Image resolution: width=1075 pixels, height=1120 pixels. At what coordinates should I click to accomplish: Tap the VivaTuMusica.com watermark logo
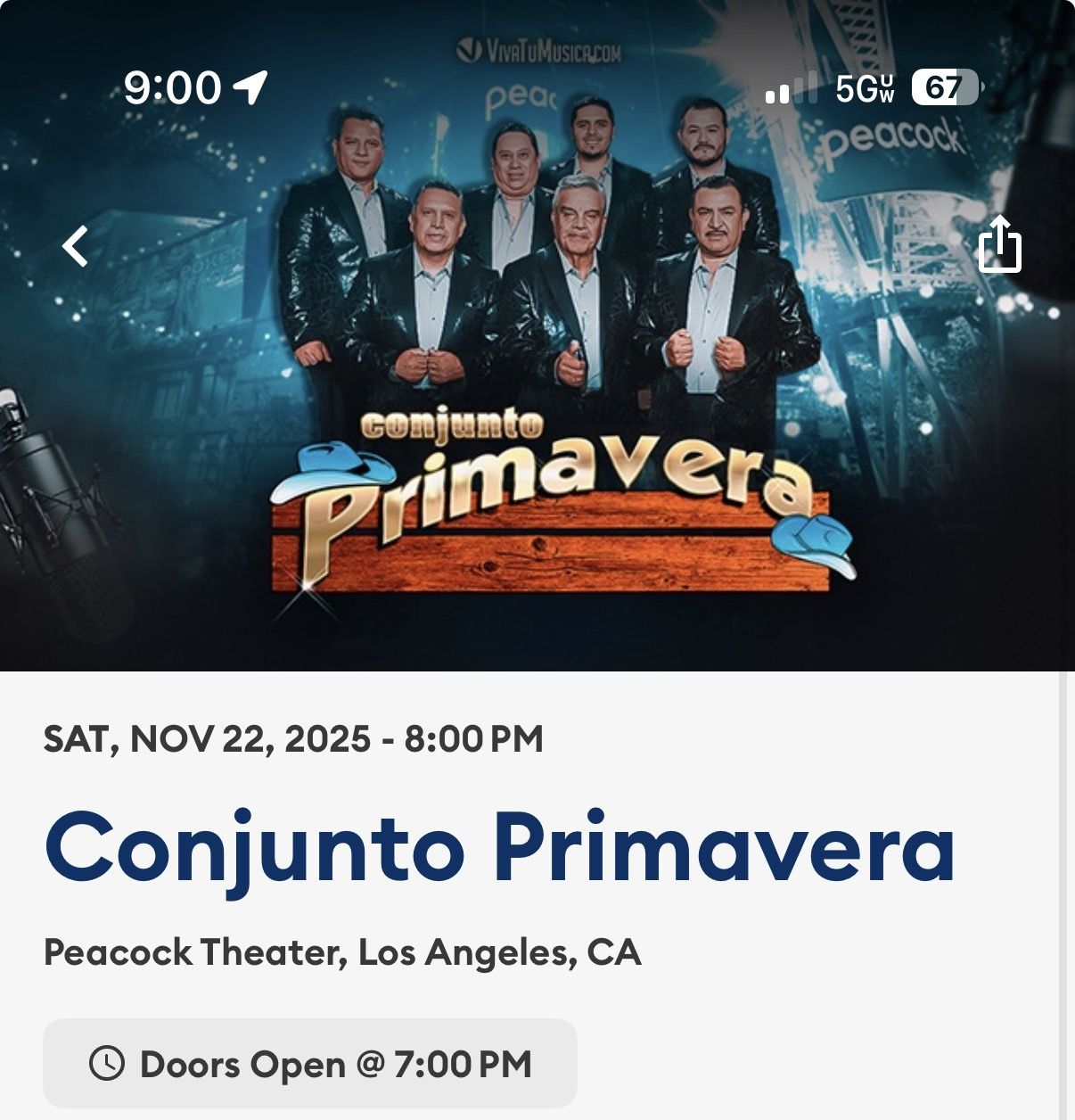tap(537, 51)
